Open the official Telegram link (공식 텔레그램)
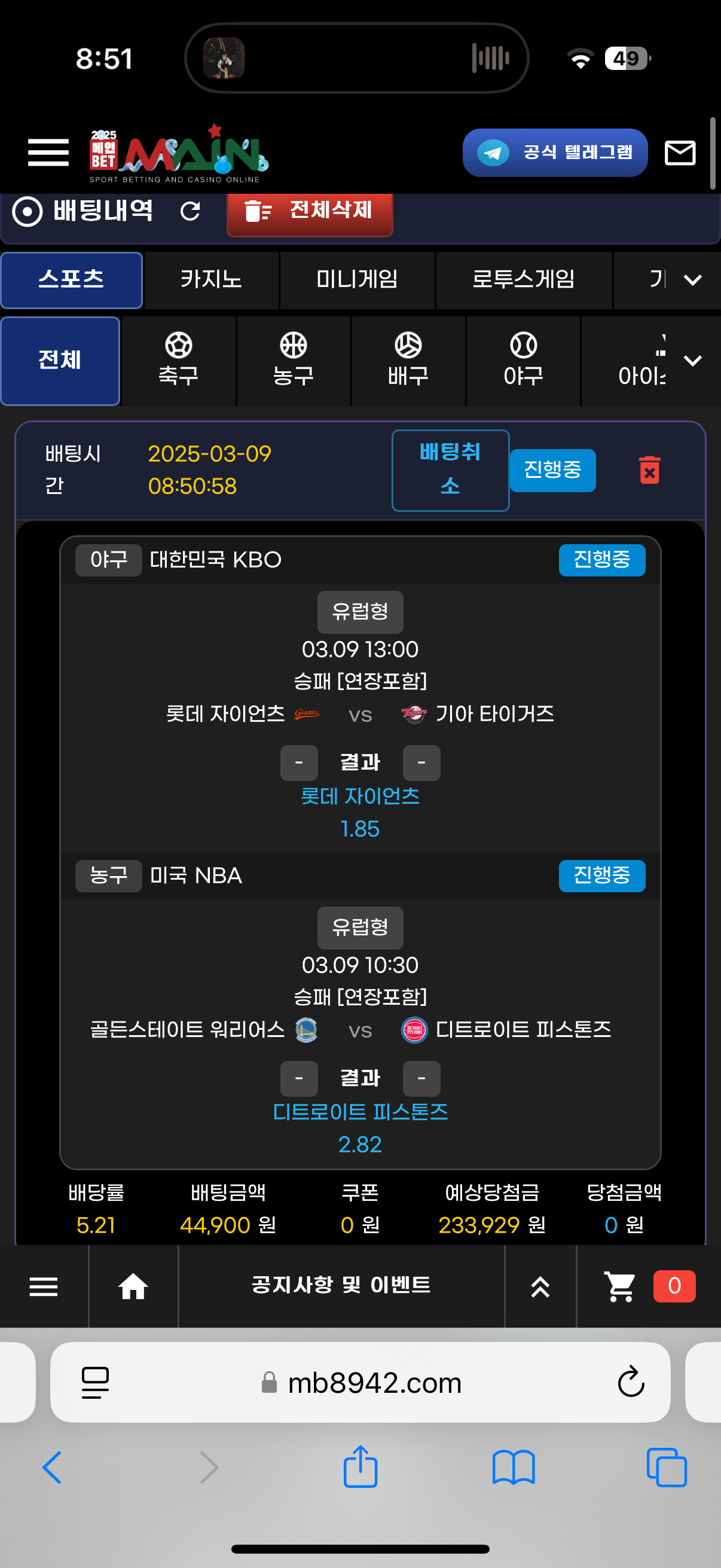Viewport: 721px width, 1568px height. pyautogui.click(x=554, y=152)
